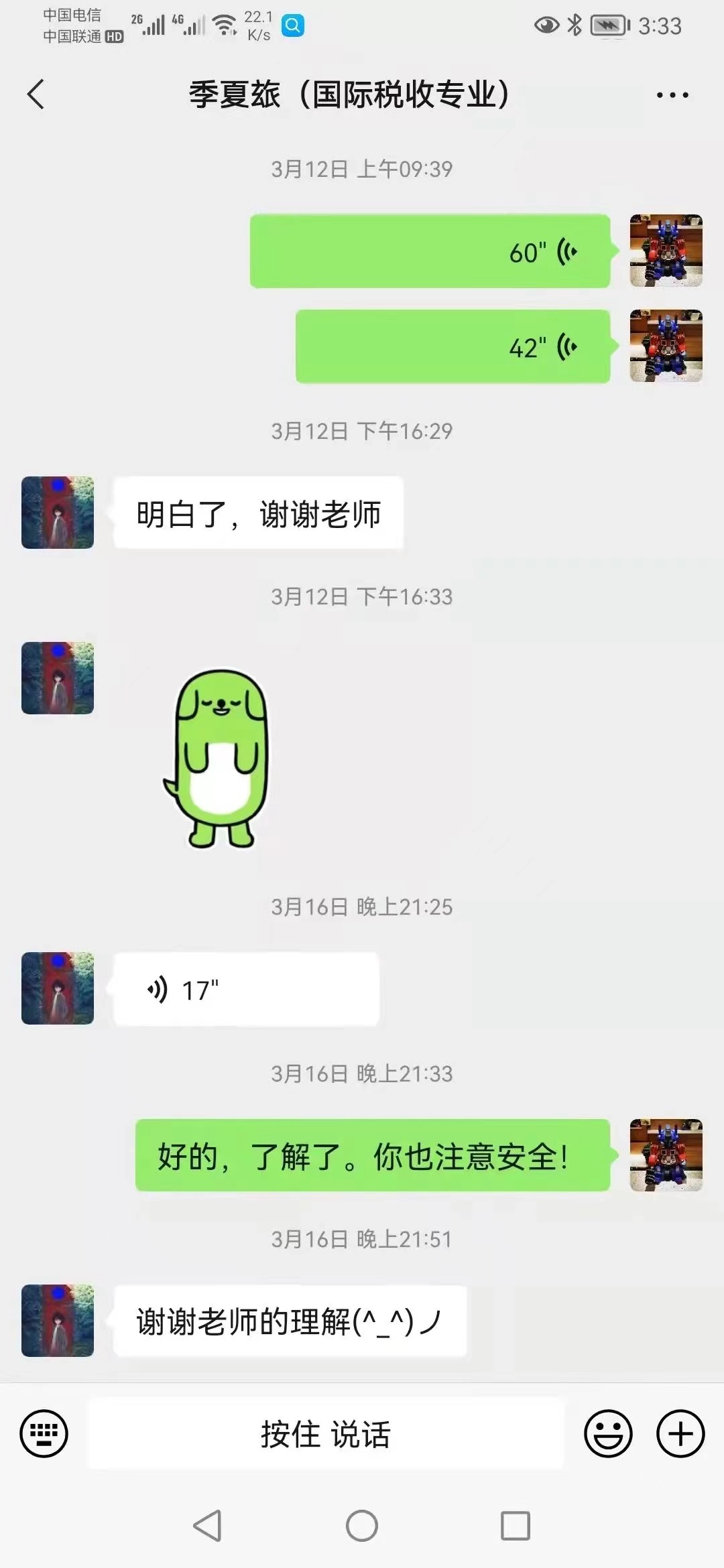724x1568 pixels.
Task: Play the 60-second voice message
Action: (x=430, y=252)
